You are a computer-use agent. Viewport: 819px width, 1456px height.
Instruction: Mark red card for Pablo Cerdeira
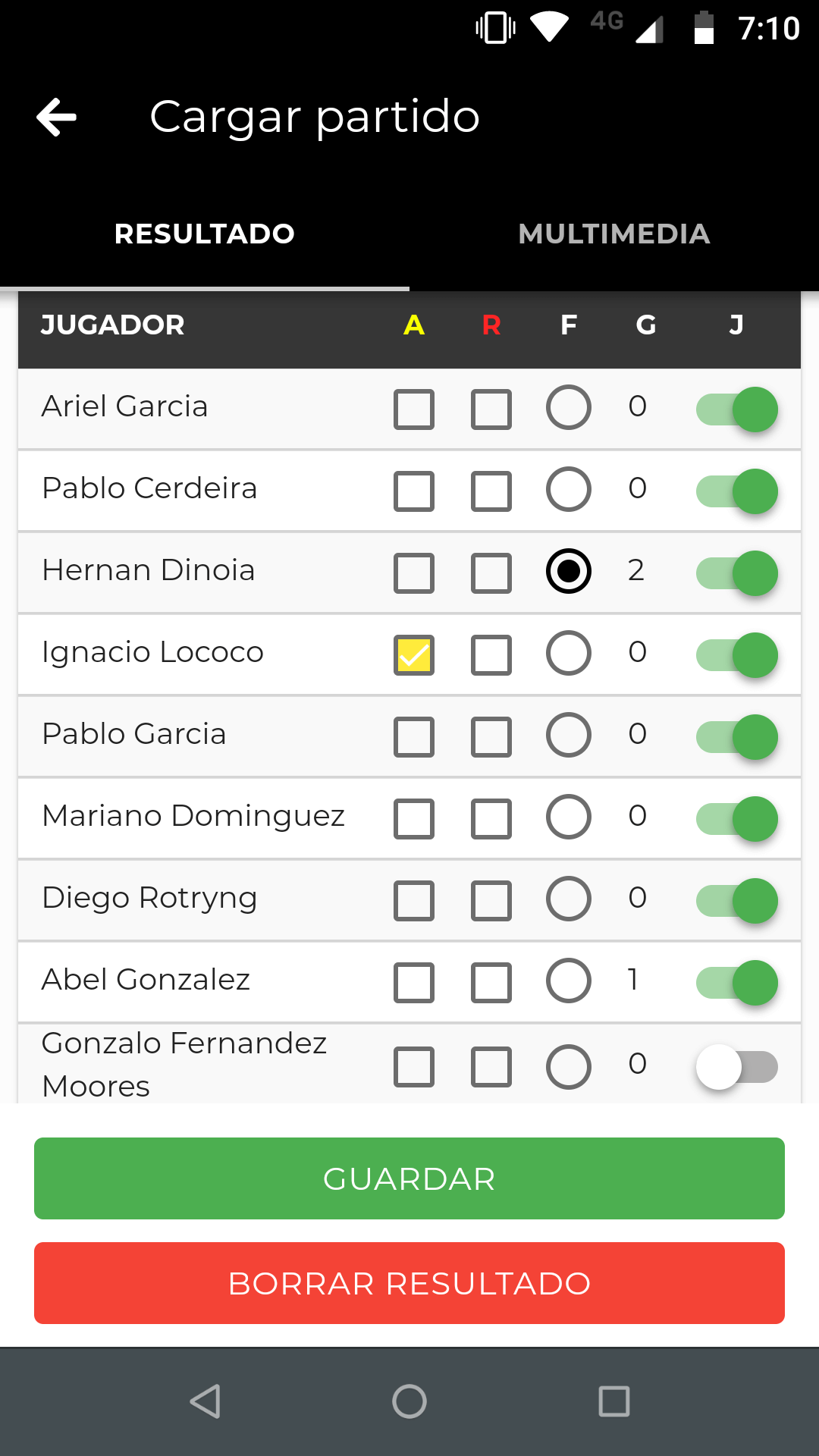pos(491,491)
